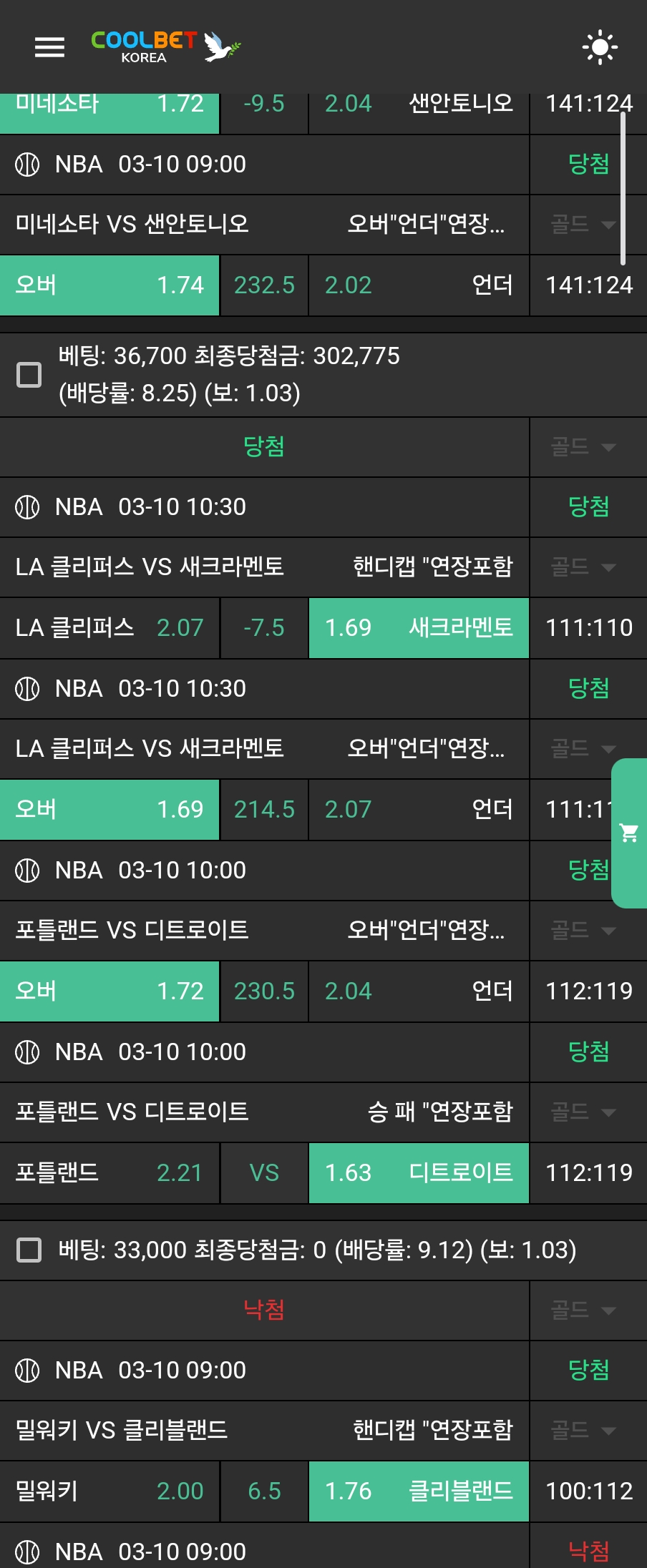The image size is (647, 1568).
Task: Check the 36,700 bet slip checkbox
Action: (x=29, y=374)
